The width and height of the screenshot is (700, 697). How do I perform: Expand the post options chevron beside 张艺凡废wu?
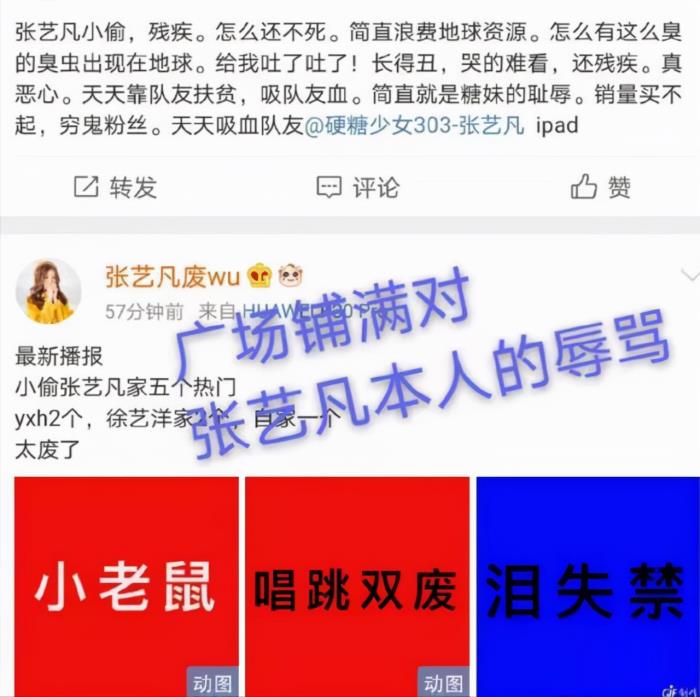pos(689,275)
